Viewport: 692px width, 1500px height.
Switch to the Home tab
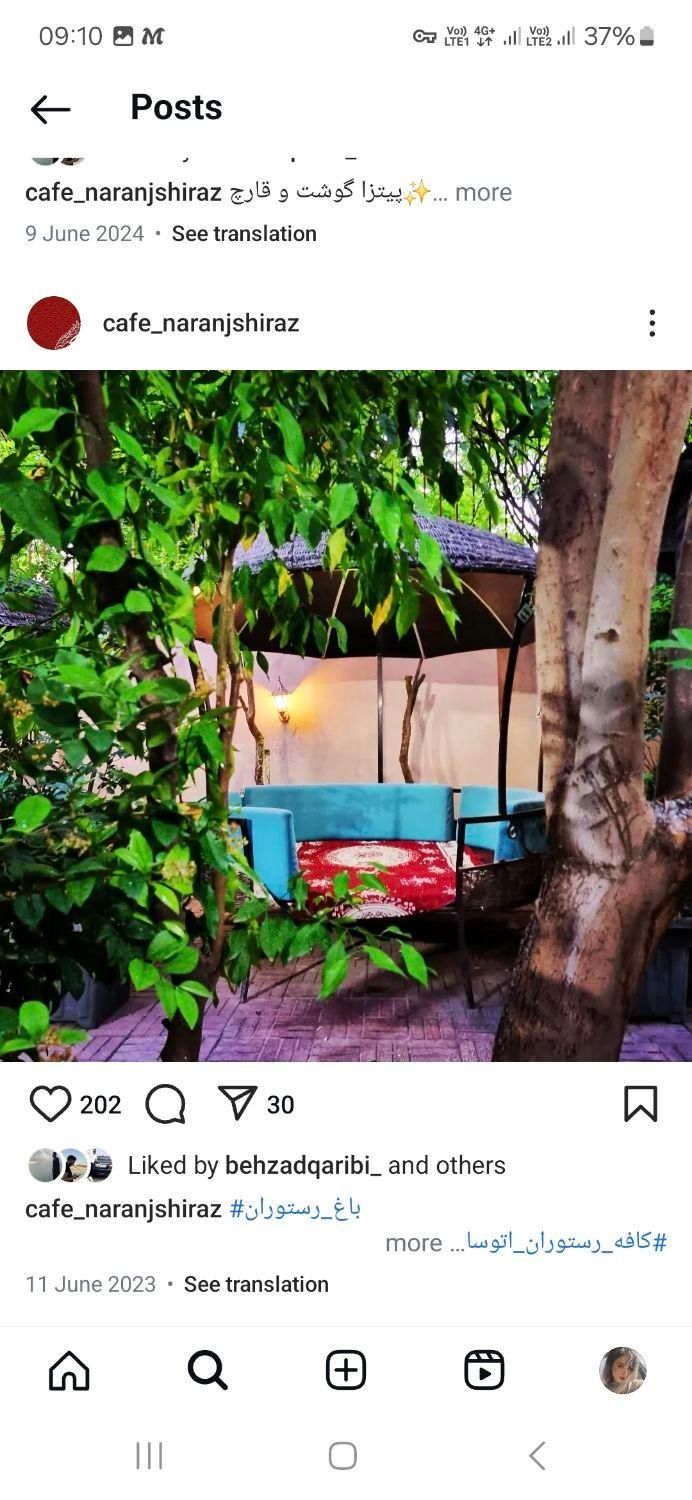69,1370
